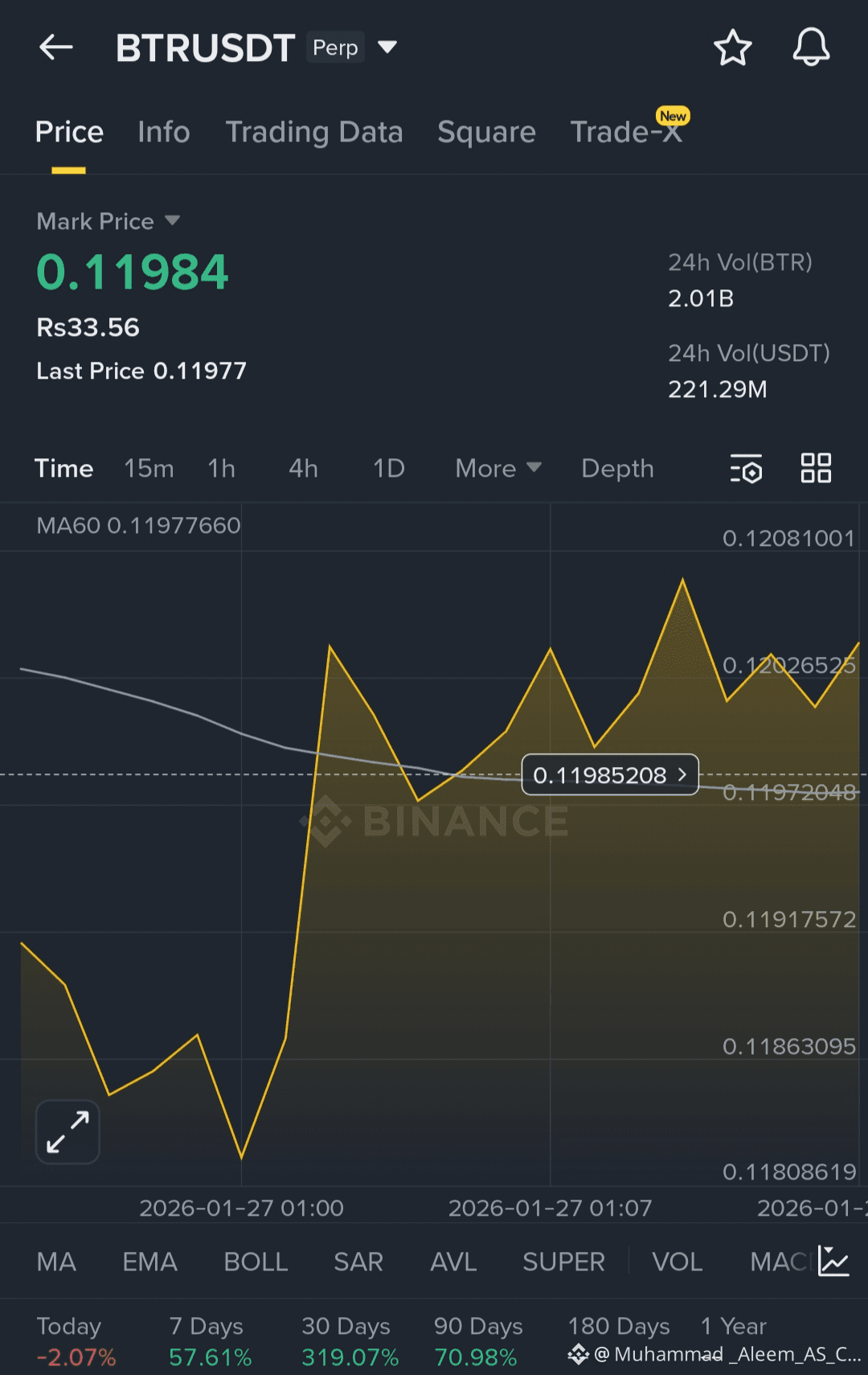Open price alerts bell

[x=811, y=47]
